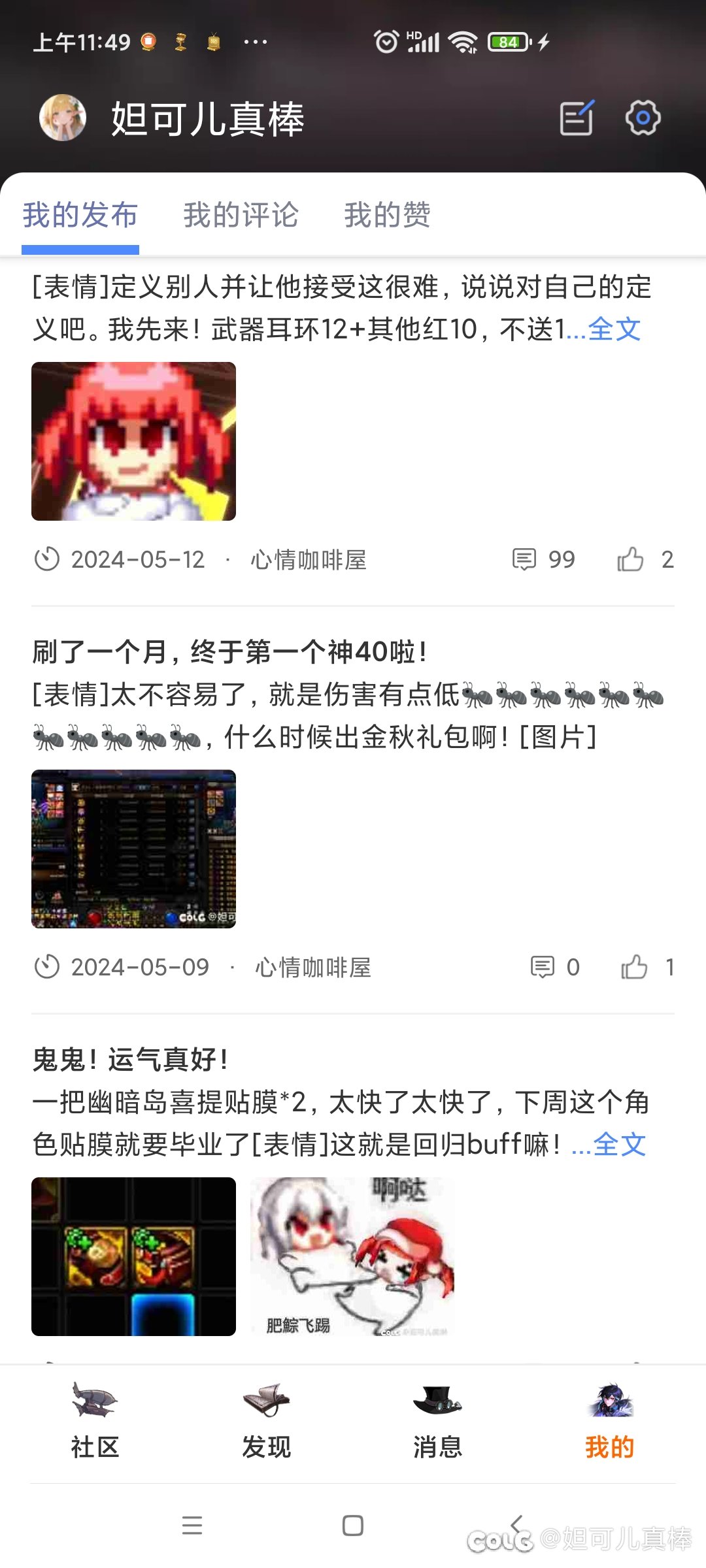The image size is (706, 1568).
Task: Open the 消息 tab
Action: [438, 1420]
